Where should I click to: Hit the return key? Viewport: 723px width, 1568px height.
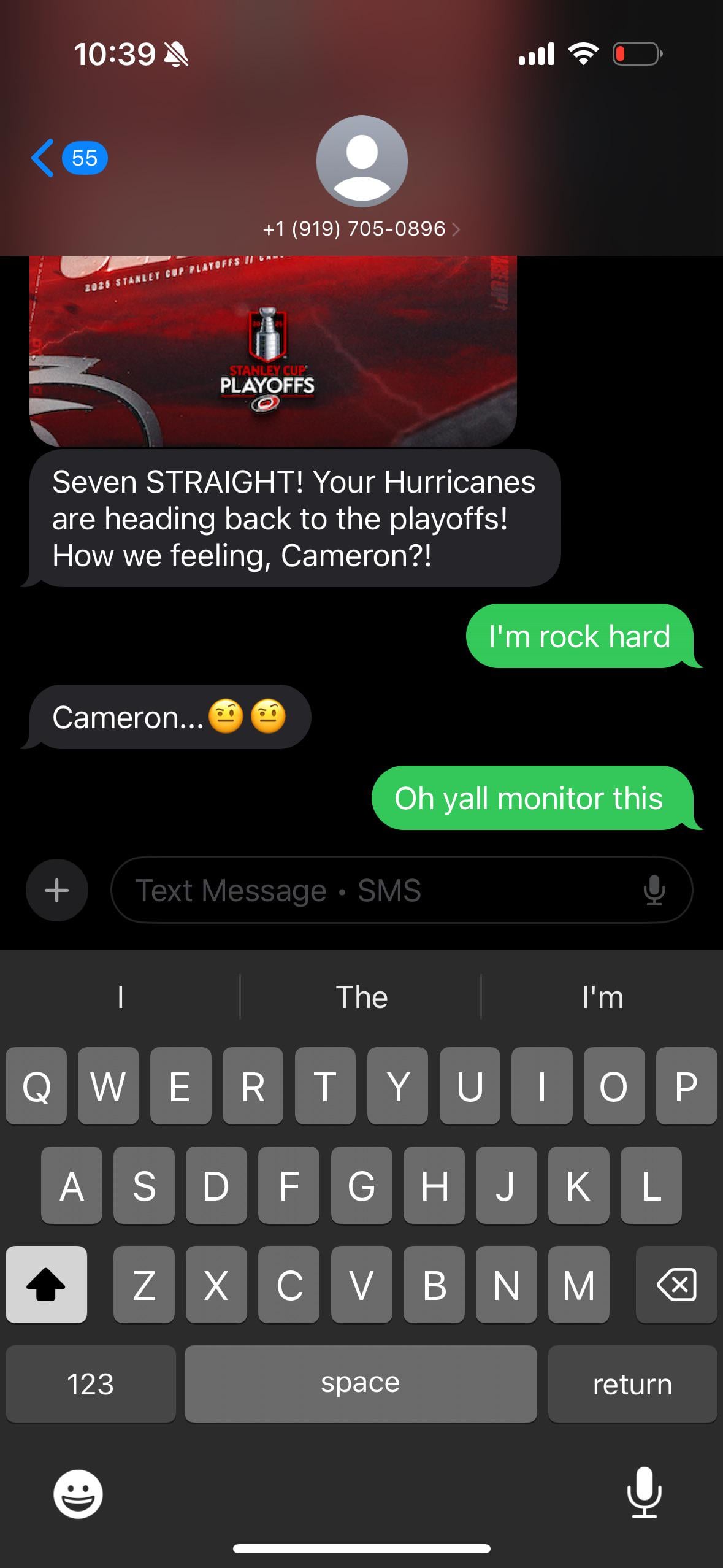click(x=632, y=1384)
